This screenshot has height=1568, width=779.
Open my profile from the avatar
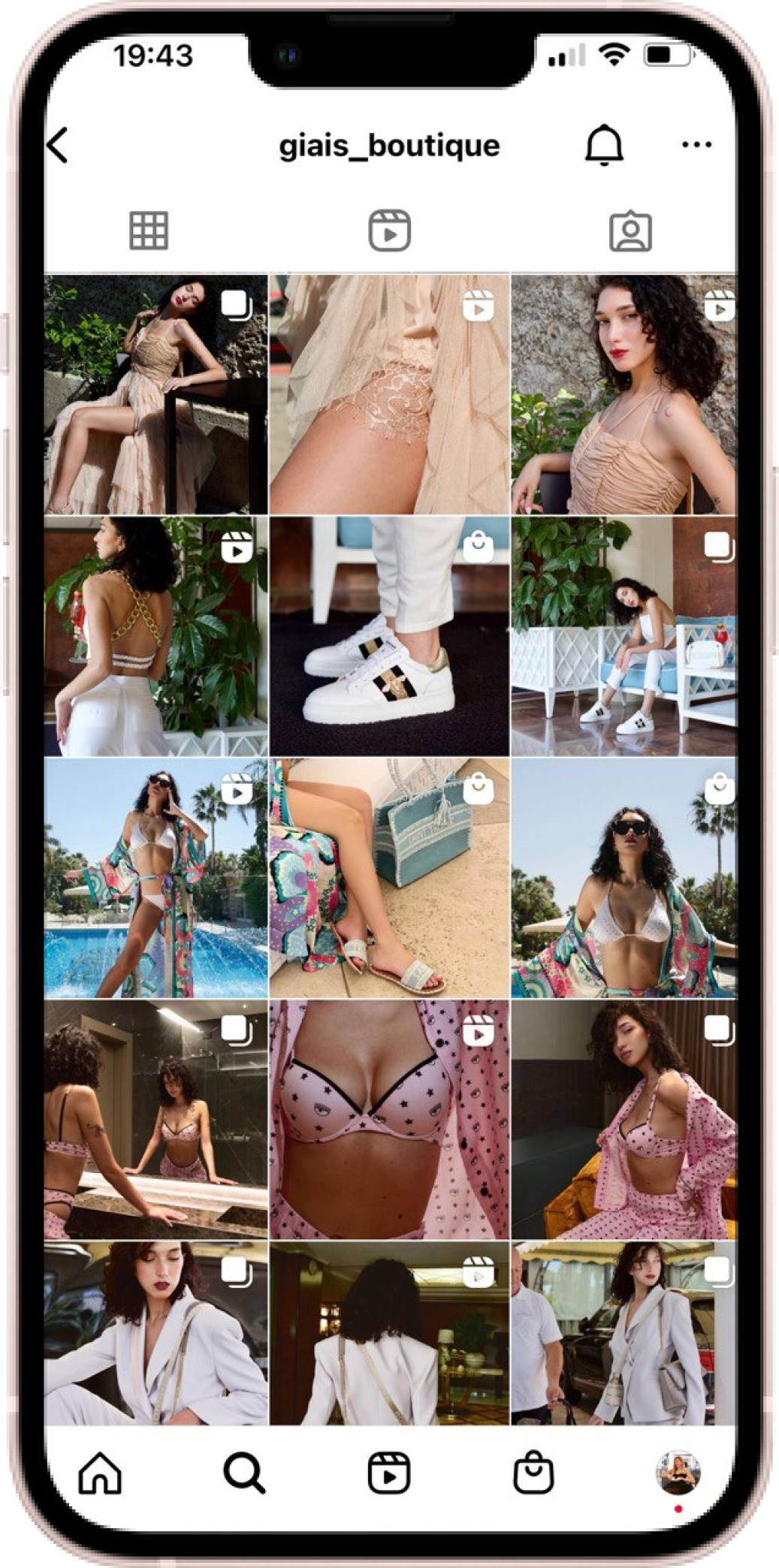[x=678, y=1473]
